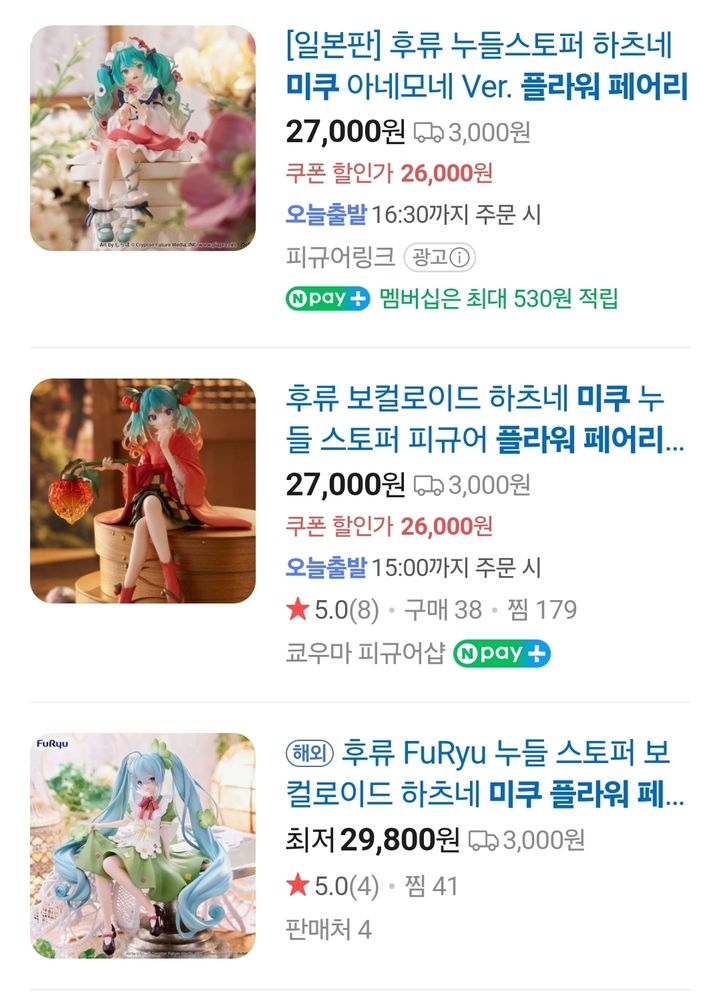
Task: Open the 해외 후류 FuRyu 누들 스토퍼 title
Action: [486, 773]
